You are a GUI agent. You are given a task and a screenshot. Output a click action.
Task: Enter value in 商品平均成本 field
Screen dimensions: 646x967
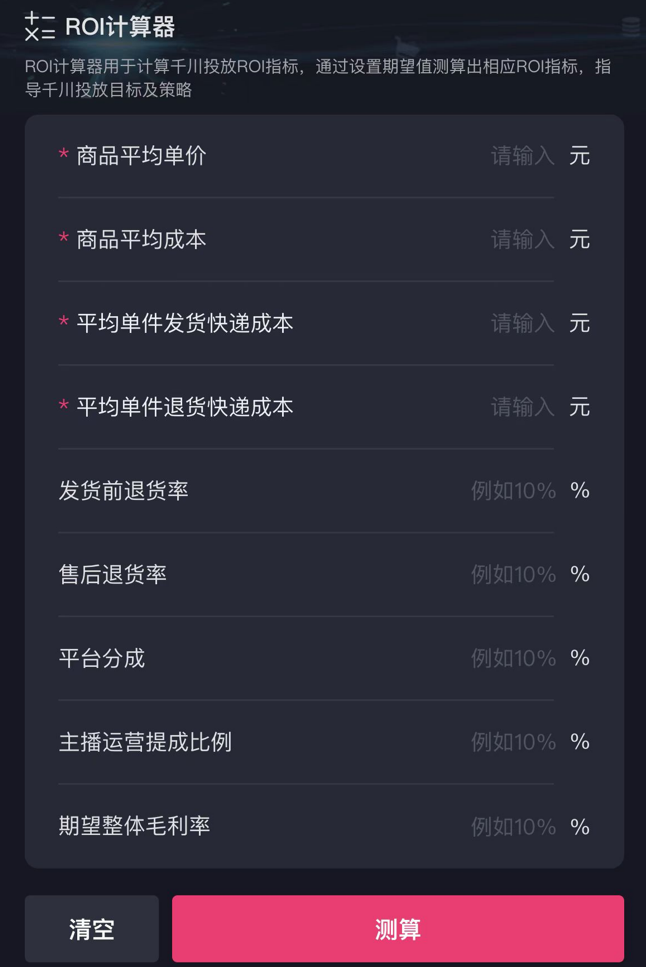[521, 240]
